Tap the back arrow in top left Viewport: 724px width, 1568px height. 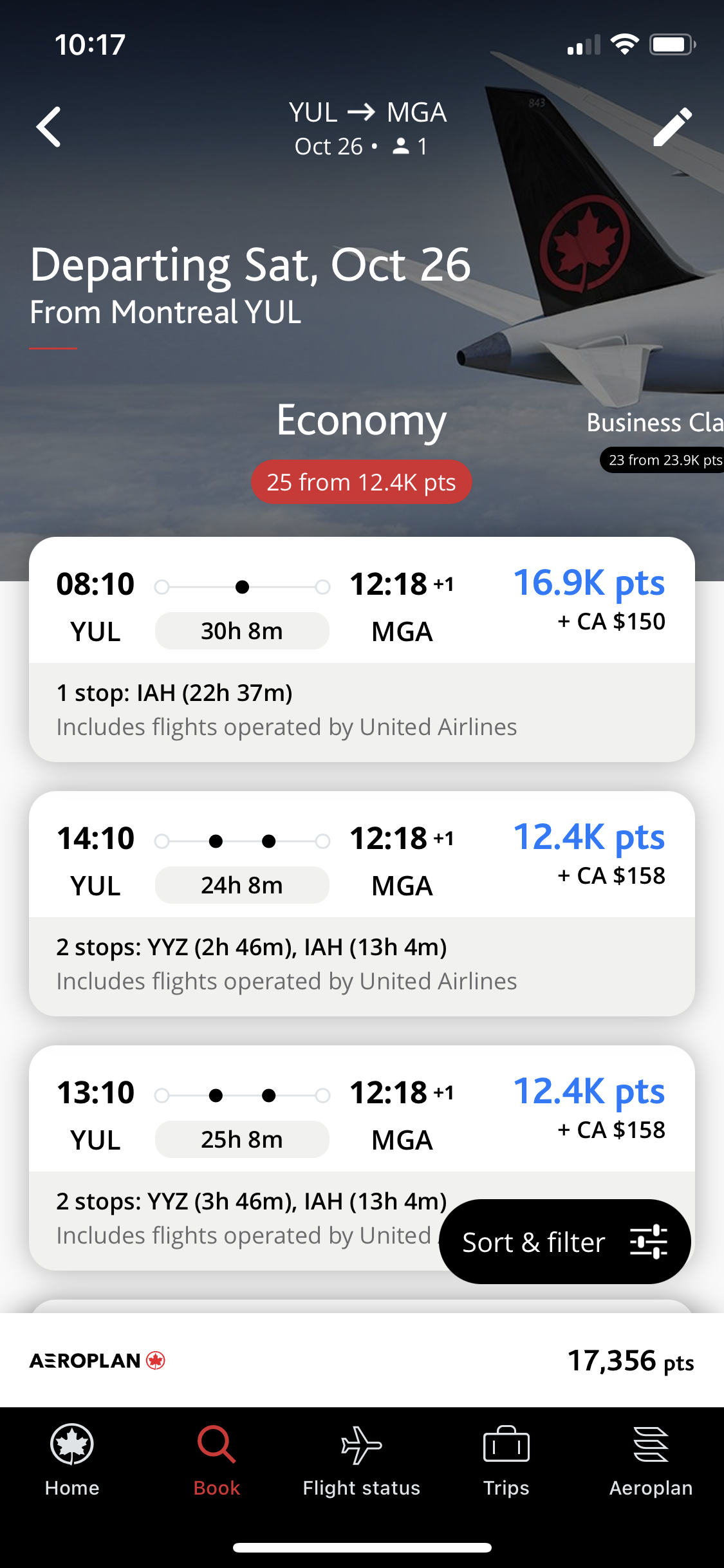click(48, 127)
